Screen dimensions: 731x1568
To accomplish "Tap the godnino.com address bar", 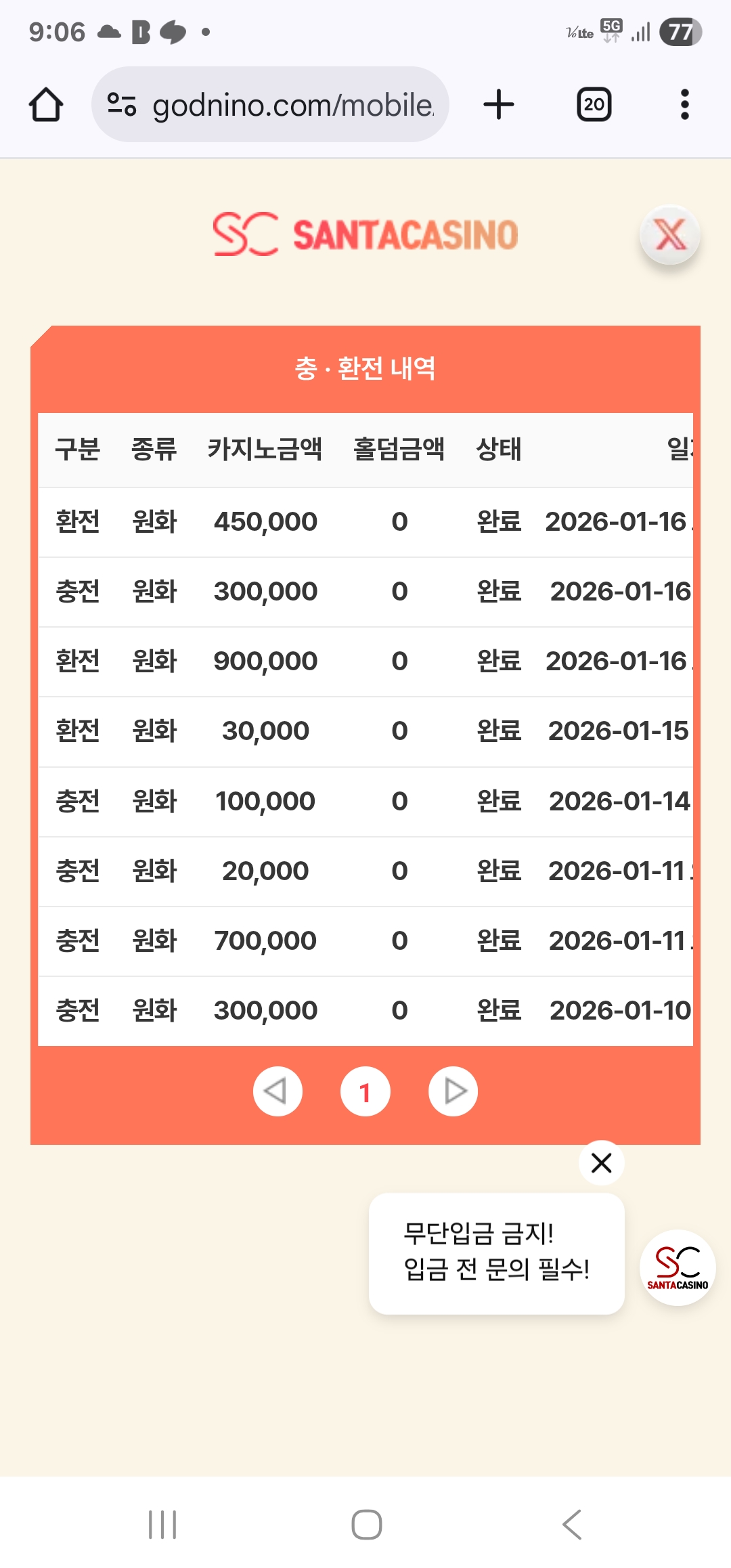I will tap(292, 105).
